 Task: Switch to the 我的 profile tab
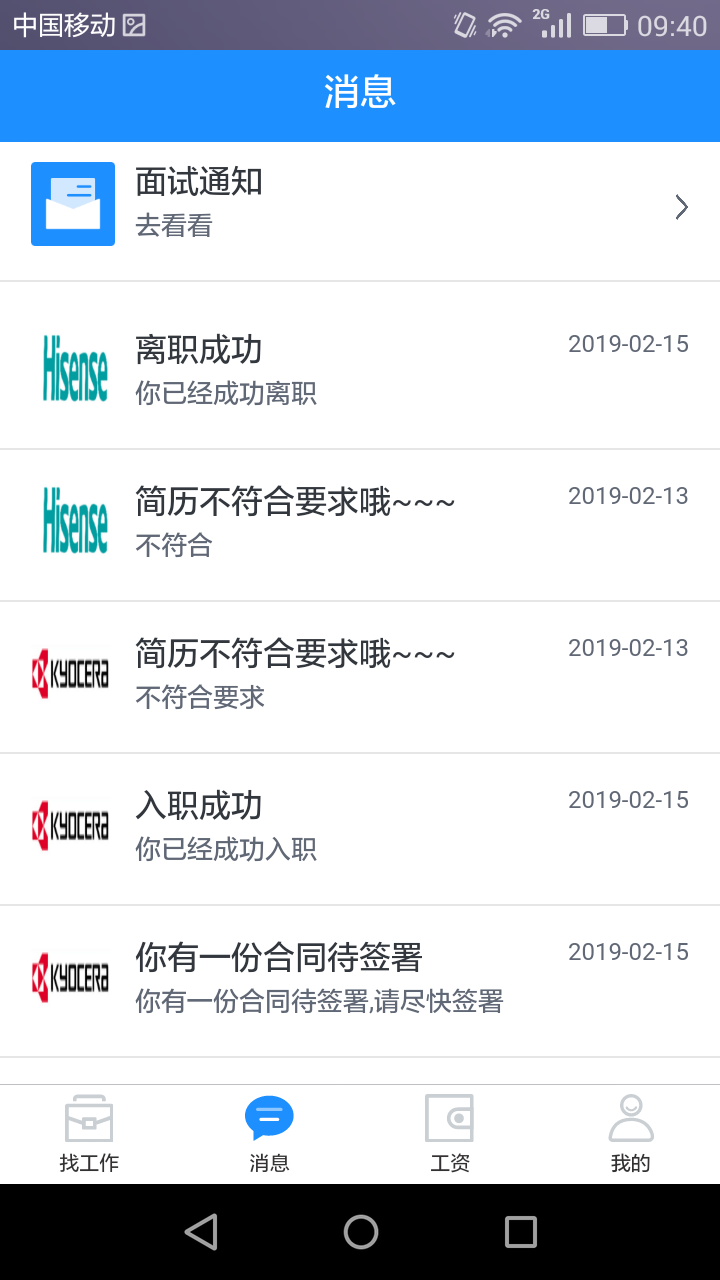click(x=630, y=1134)
